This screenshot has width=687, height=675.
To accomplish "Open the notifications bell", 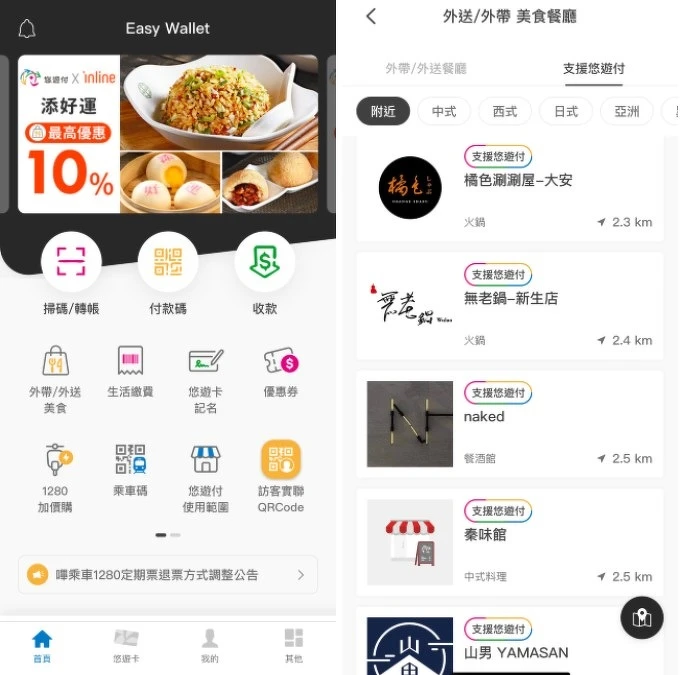I will point(27,29).
